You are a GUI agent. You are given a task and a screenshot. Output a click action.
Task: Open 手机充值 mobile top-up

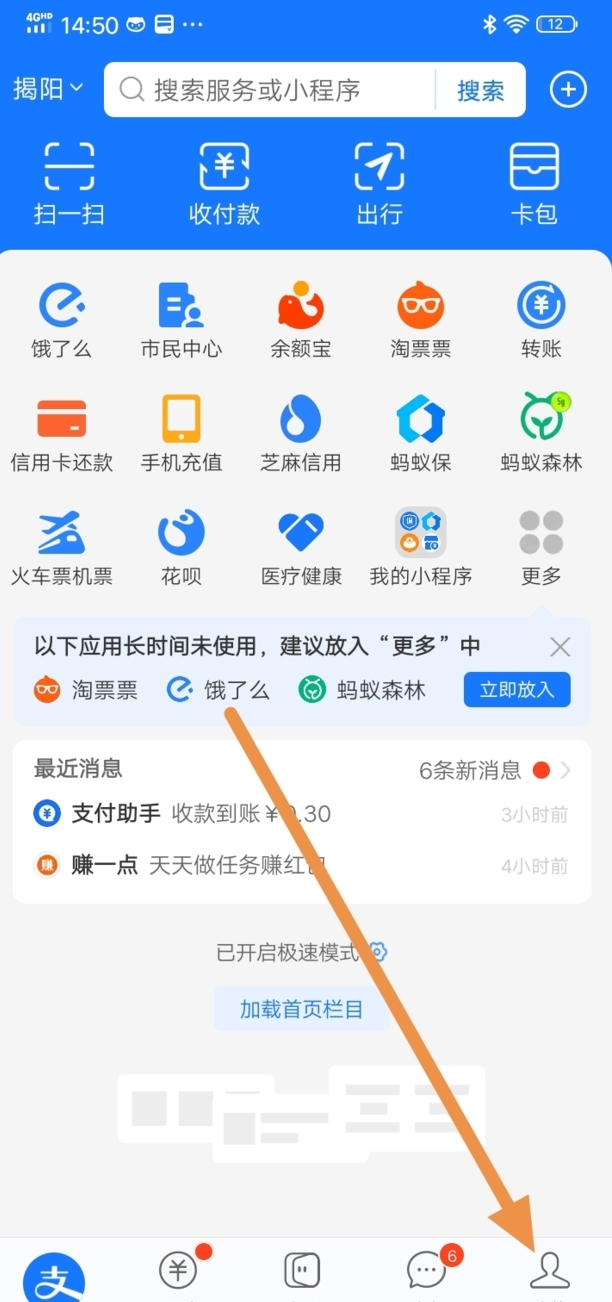coord(181,433)
